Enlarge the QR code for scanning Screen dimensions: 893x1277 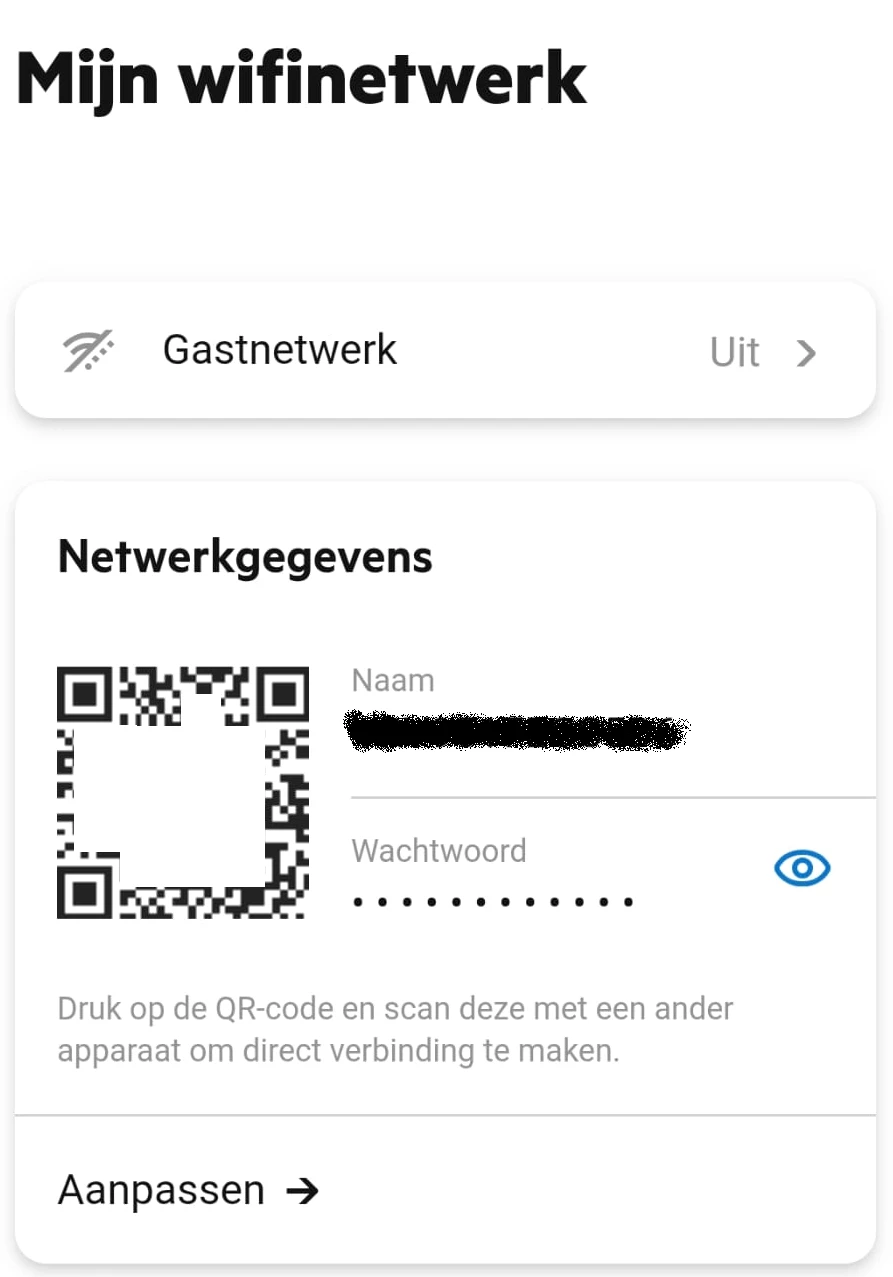coord(182,791)
